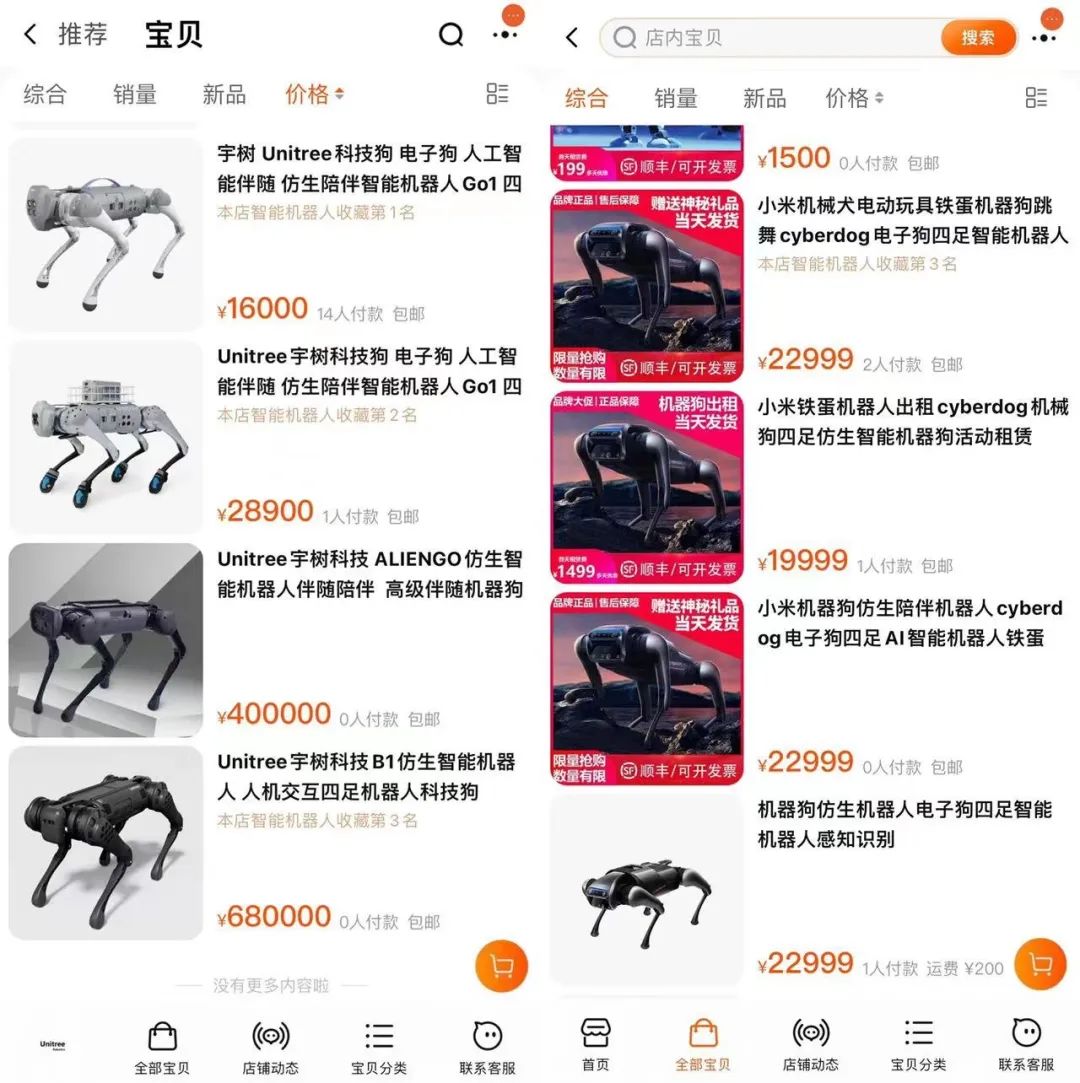1080x1083 pixels.
Task: Tap the Unitree shop logo icon
Action: coord(53,1042)
